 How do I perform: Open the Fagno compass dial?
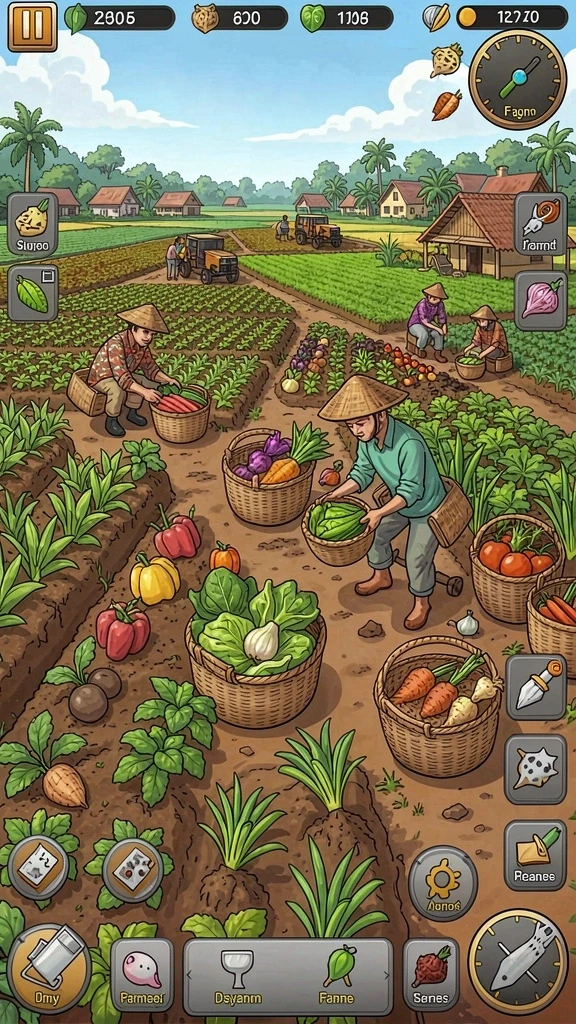tap(517, 79)
